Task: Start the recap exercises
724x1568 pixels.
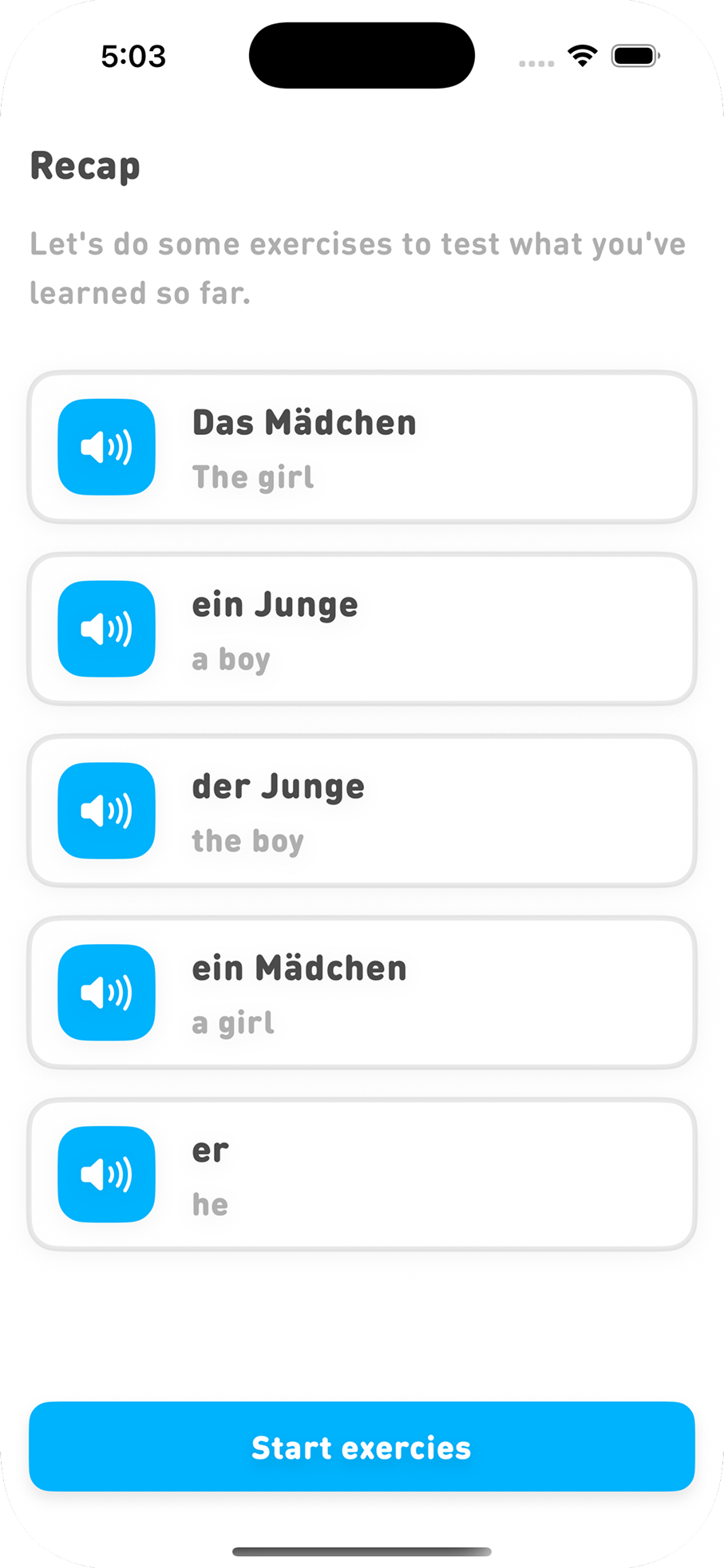Action: pos(362,1447)
